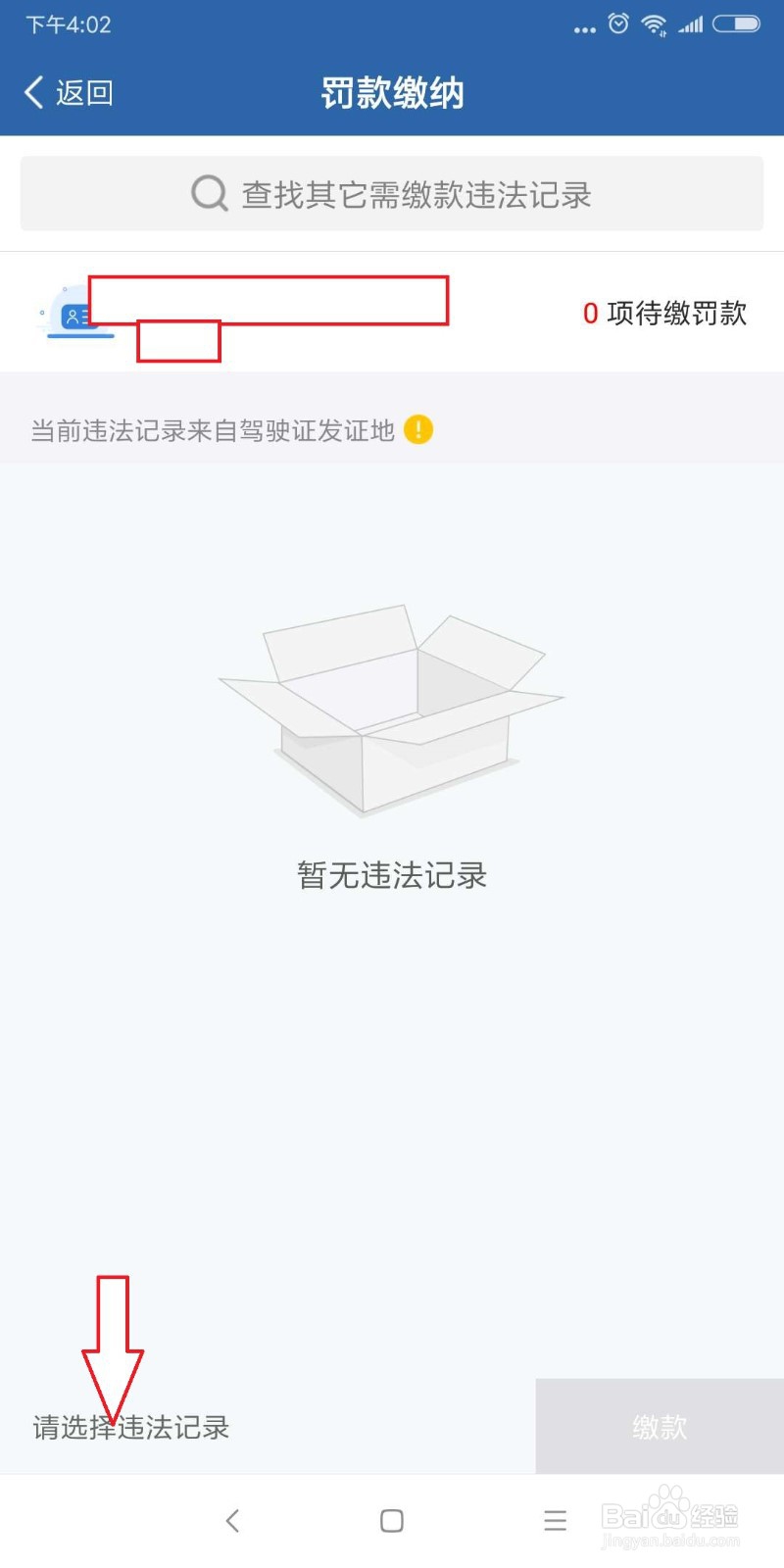Tap the yellow exclamation warning icon
The height and width of the screenshot is (1568, 784).
coord(419,429)
